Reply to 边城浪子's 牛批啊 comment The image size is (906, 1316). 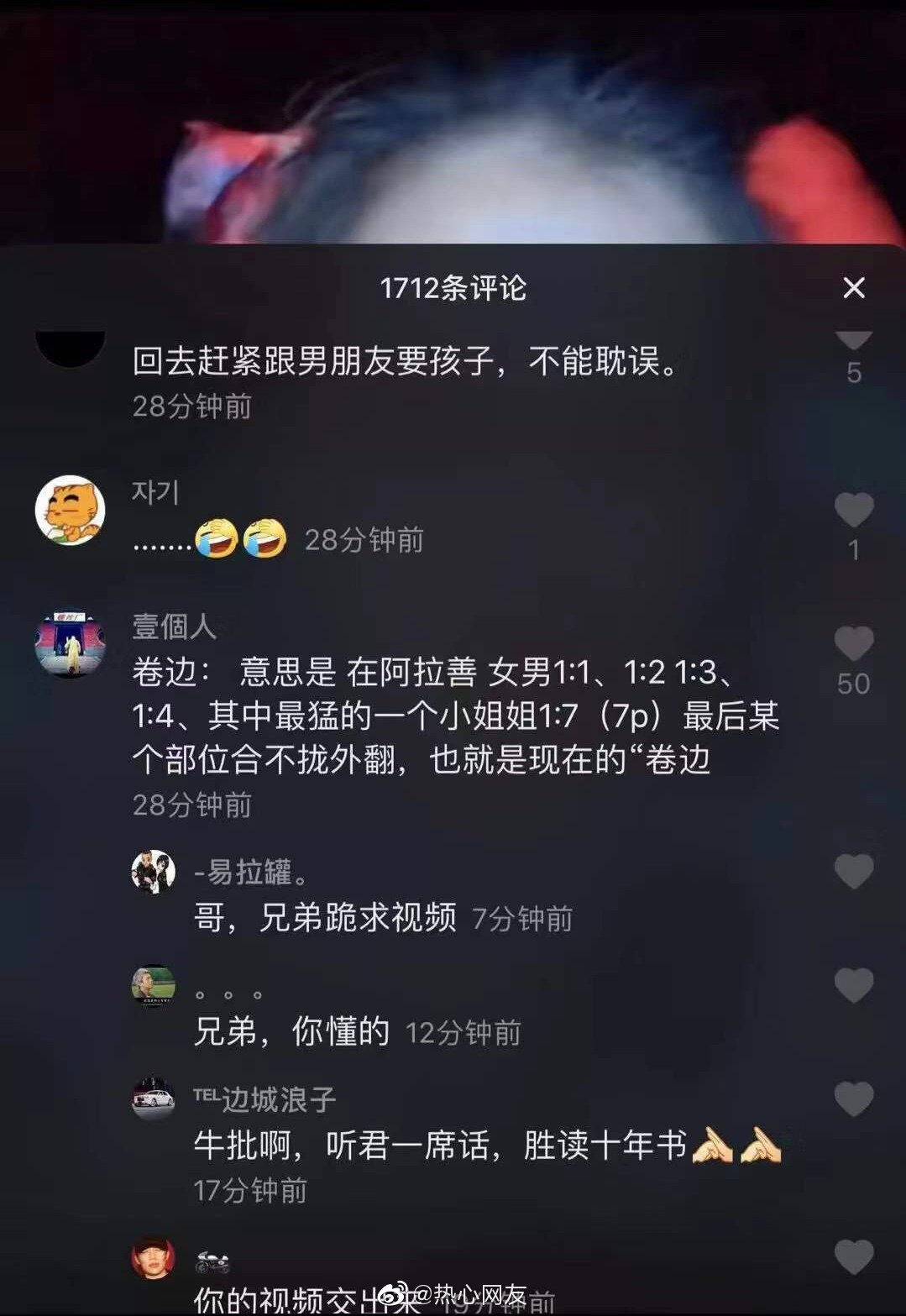click(439, 1146)
